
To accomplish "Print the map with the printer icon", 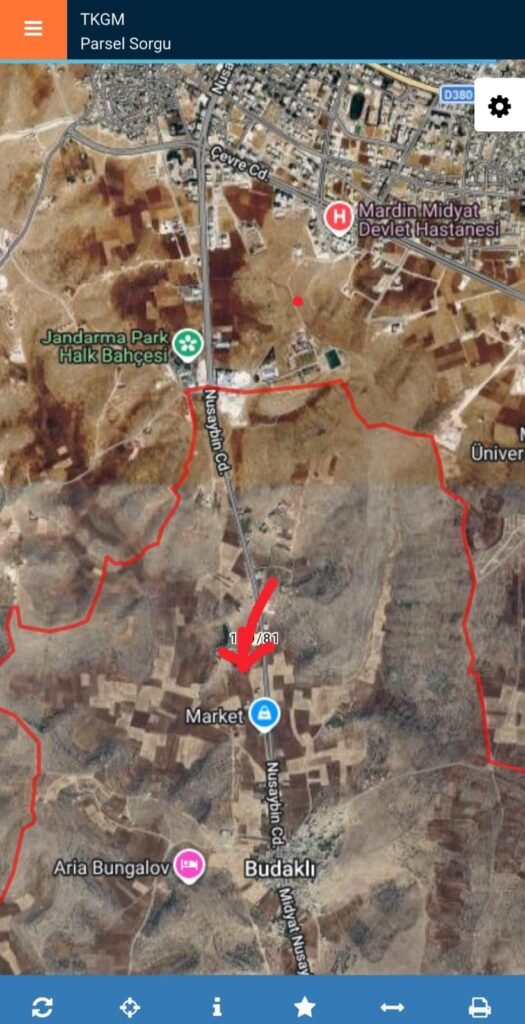I will [x=480, y=1006].
